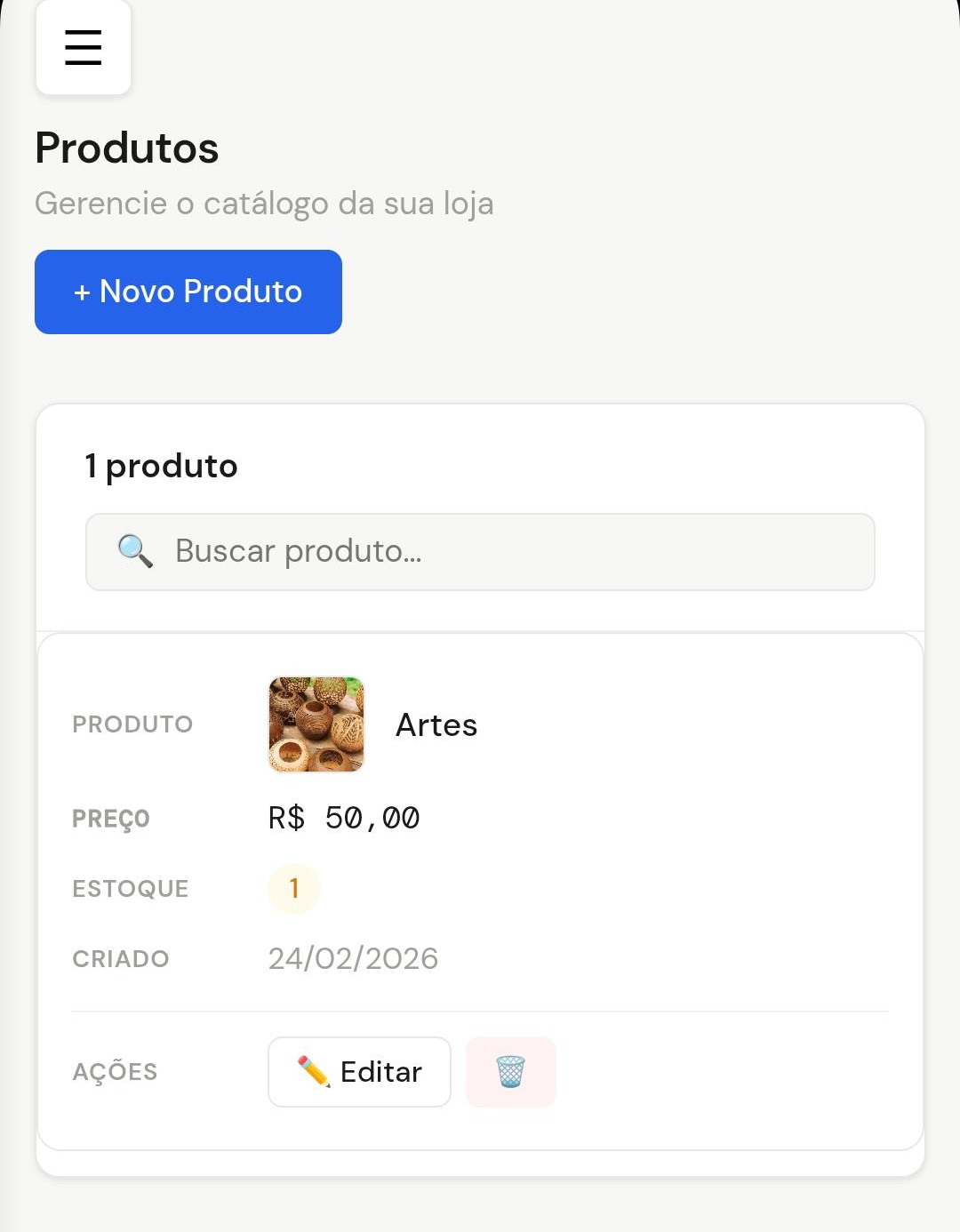Click the 'Editar' button for Artes
The width and height of the screenshot is (960, 1232).
tap(359, 1071)
